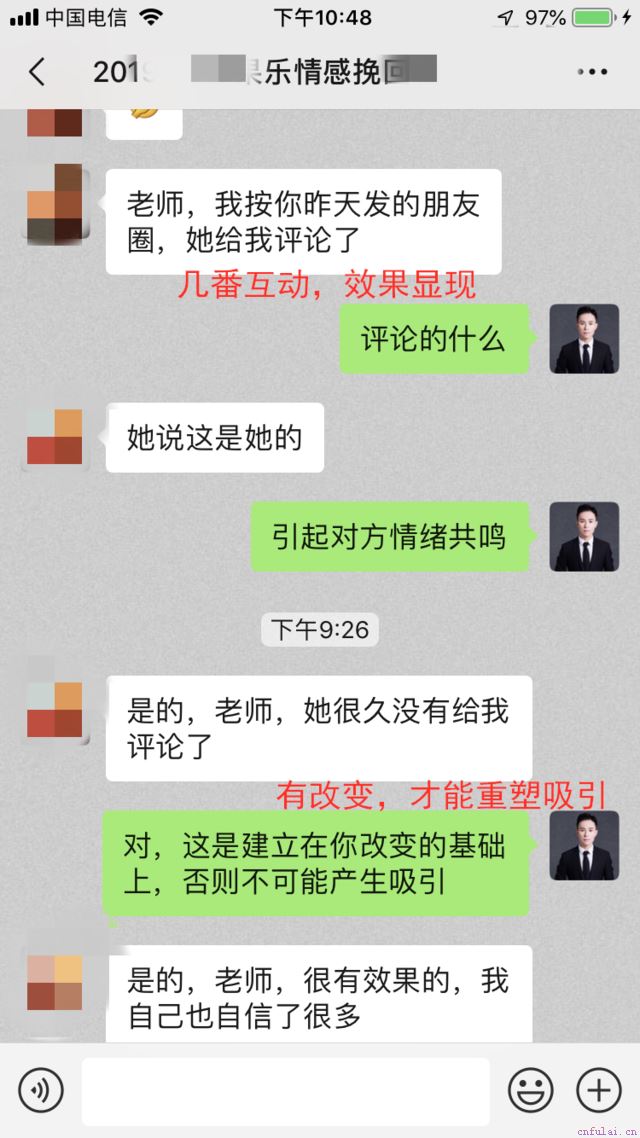
Task: Open avatar next to 引起对方情绪共鸣 message
Action: [584, 537]
